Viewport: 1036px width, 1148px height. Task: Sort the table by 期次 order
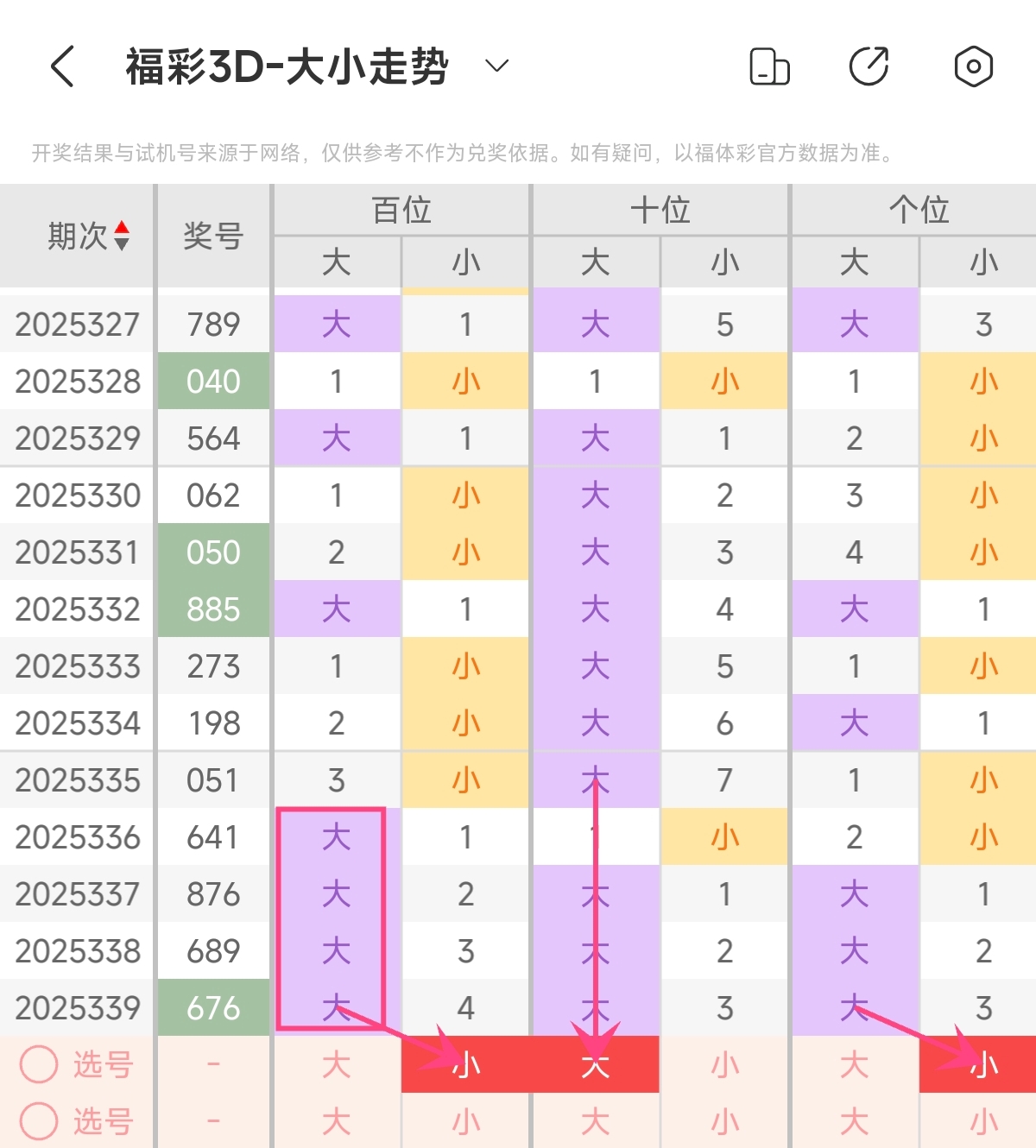(x=122, y=235)
